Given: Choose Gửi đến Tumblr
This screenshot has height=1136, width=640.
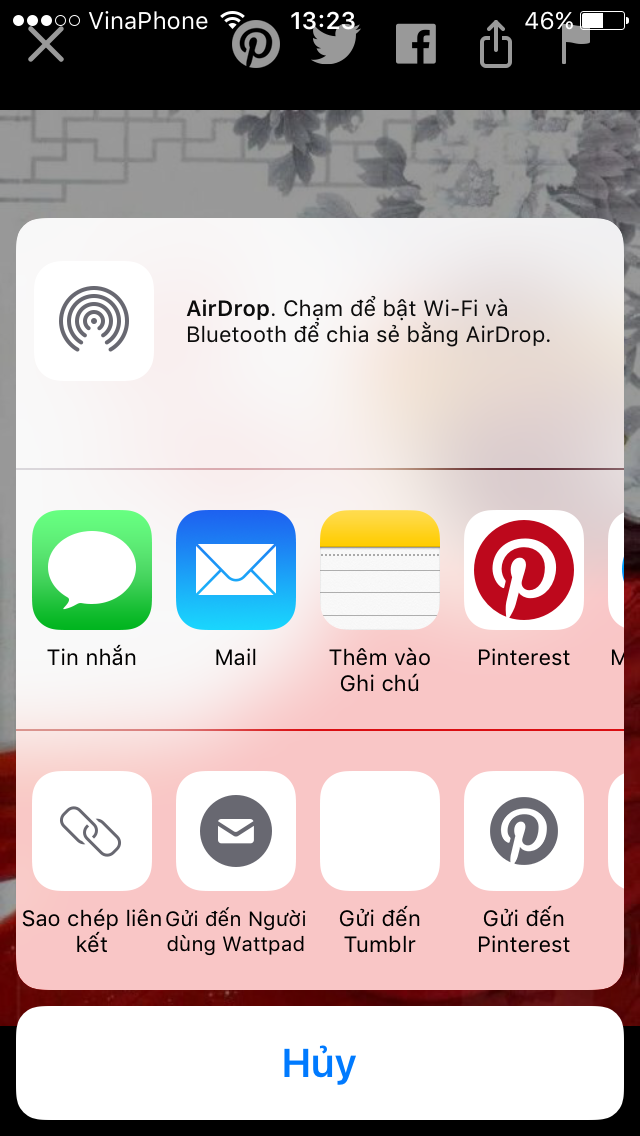Looking at the screenshot, I should 380,831.
